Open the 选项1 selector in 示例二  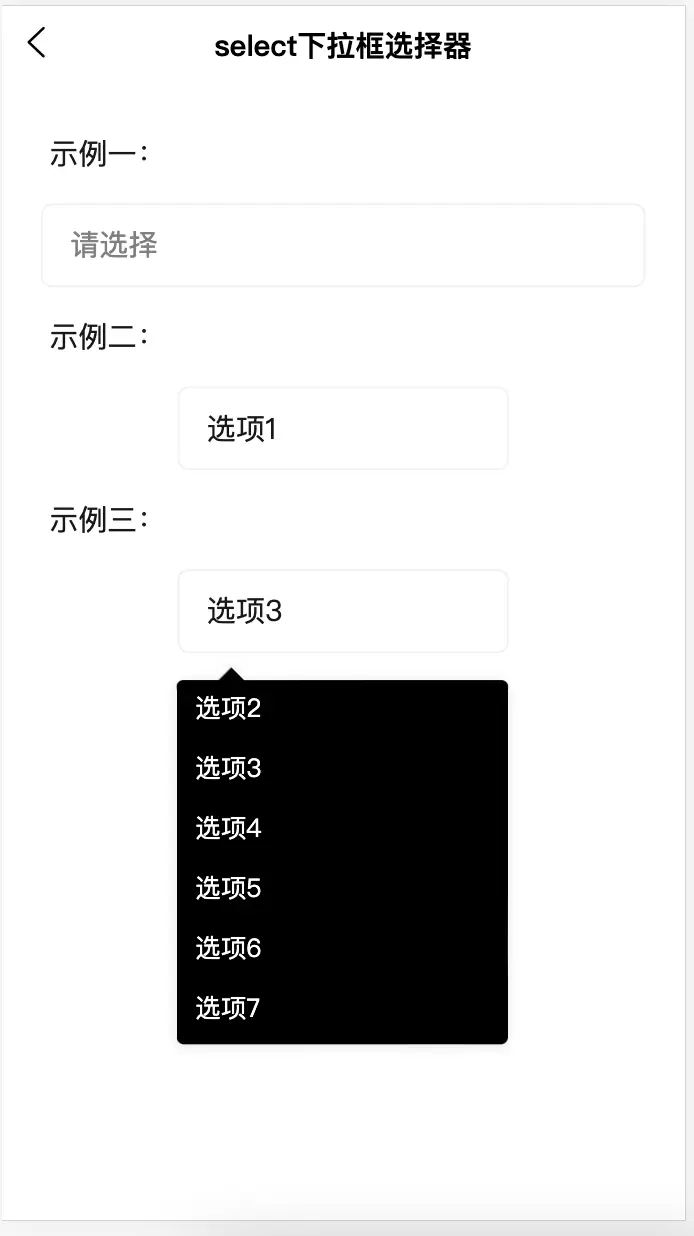coord(343,428)
